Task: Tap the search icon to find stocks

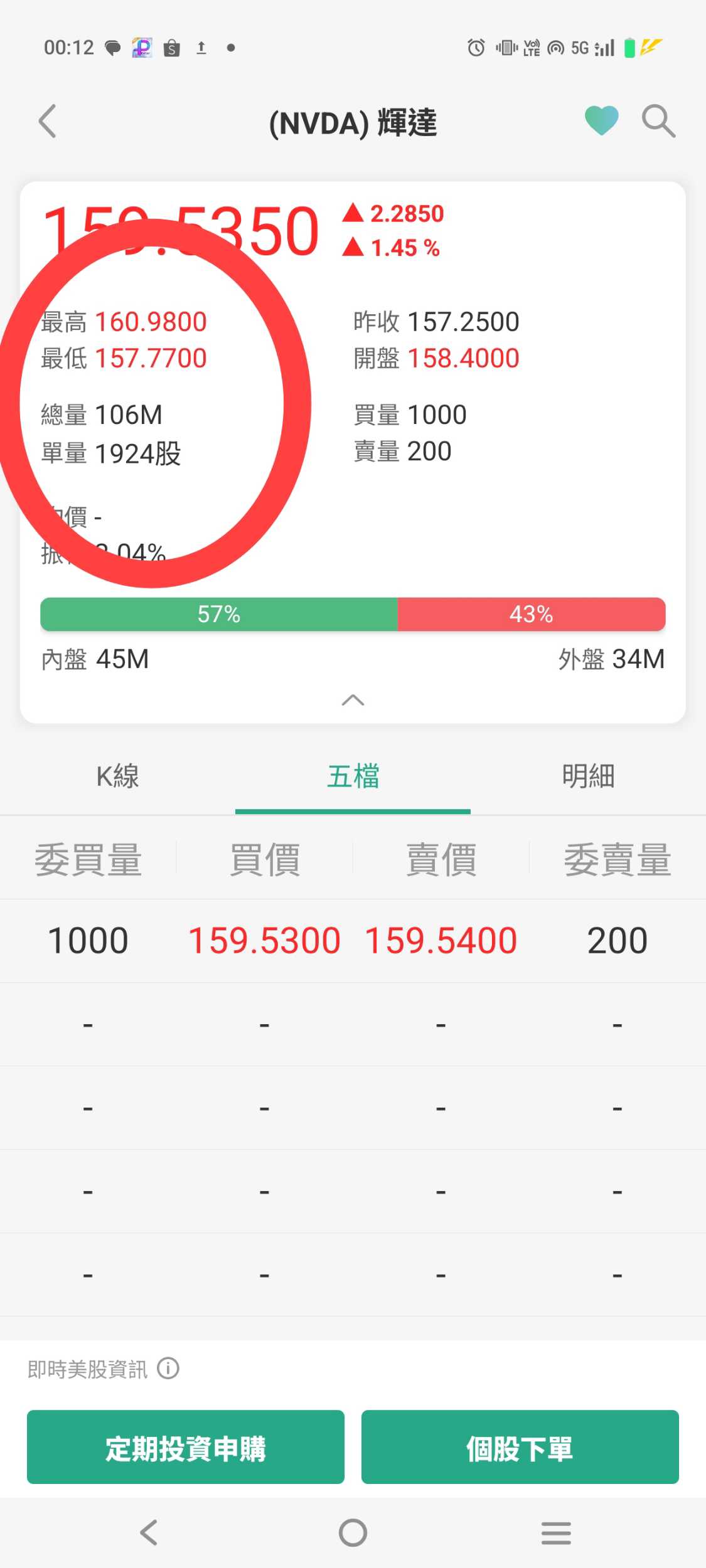Action: [x=658, y=120]
